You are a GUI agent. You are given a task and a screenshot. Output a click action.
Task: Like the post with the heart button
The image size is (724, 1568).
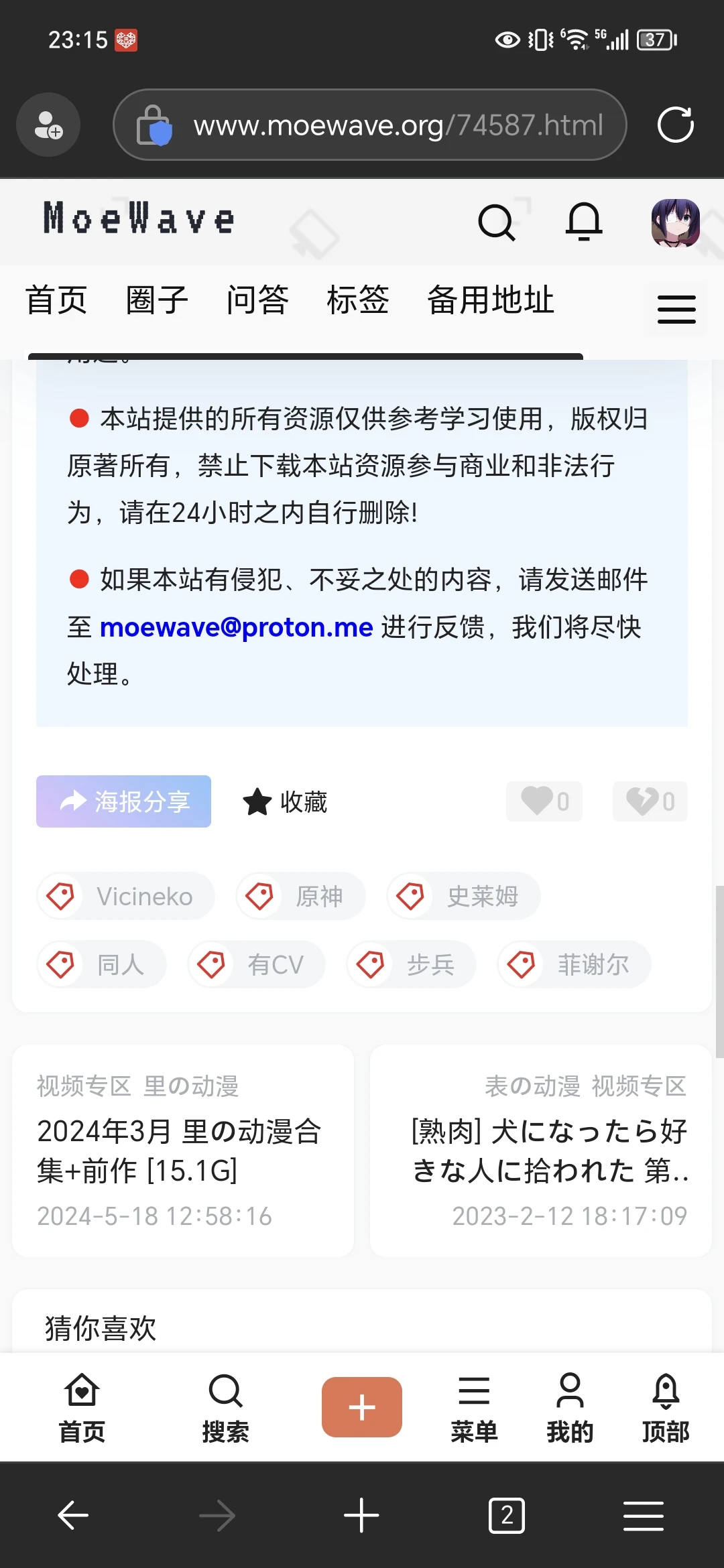point(544,801)
